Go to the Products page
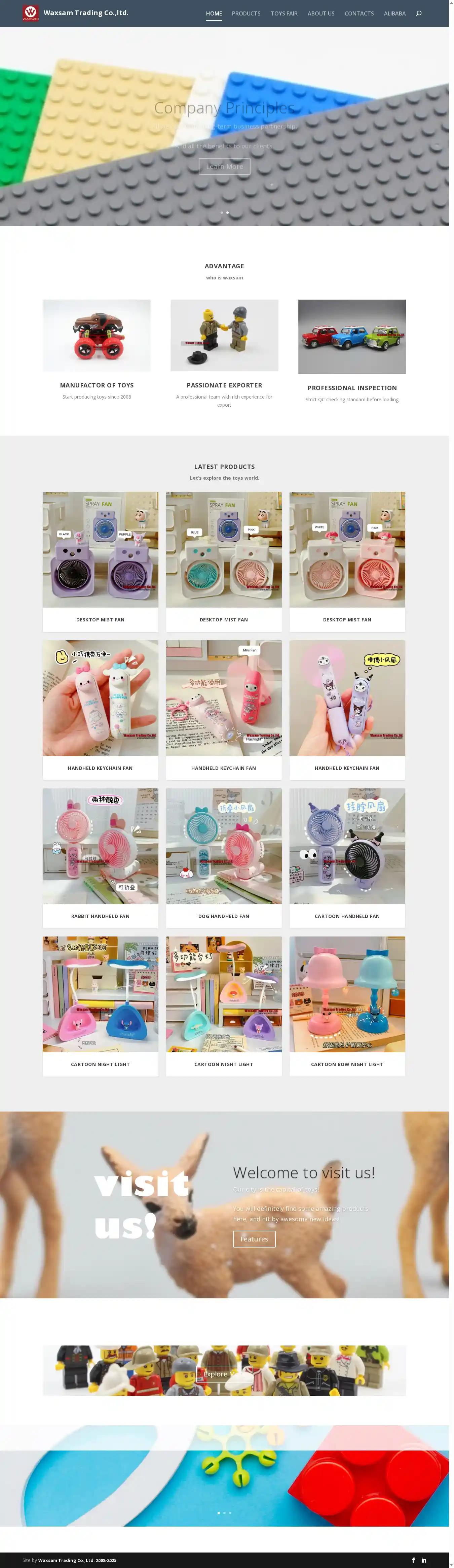 [246, 13]
